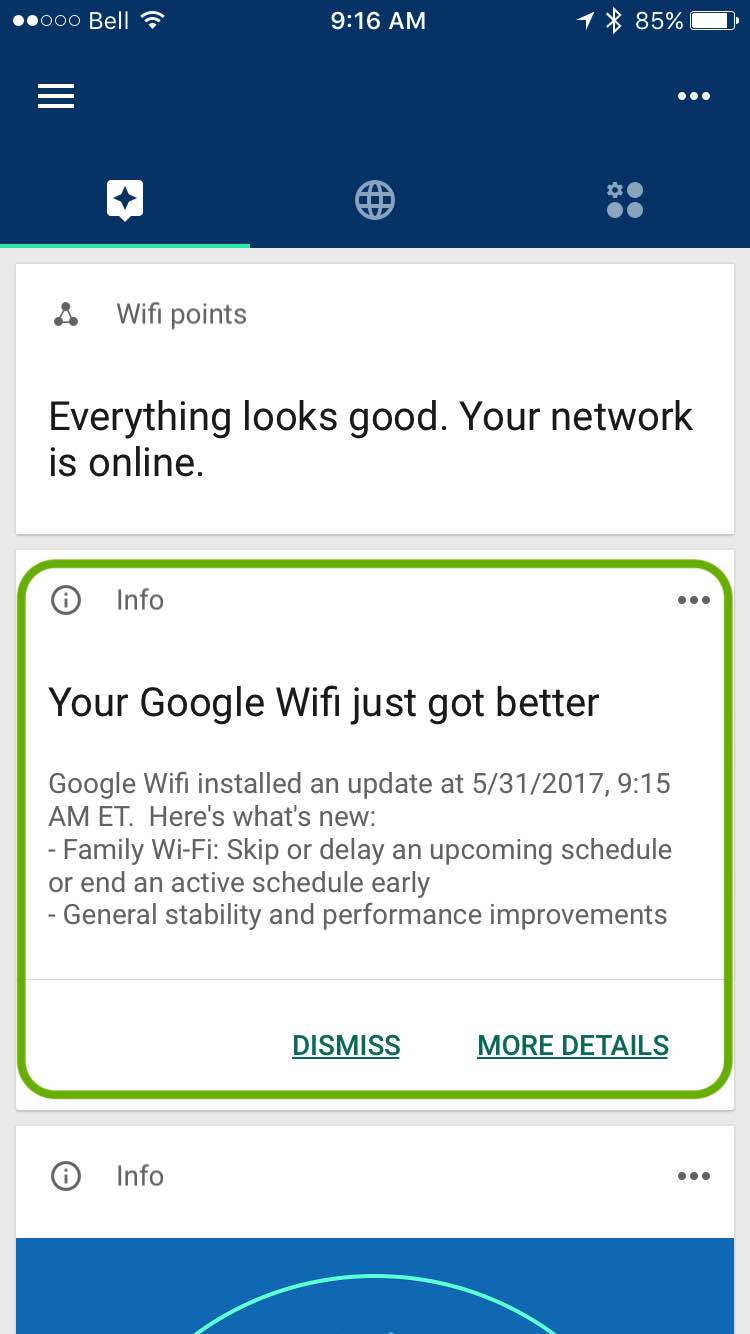
Task: Open the overflow menu at top right
Action: (x=694, y=96)
